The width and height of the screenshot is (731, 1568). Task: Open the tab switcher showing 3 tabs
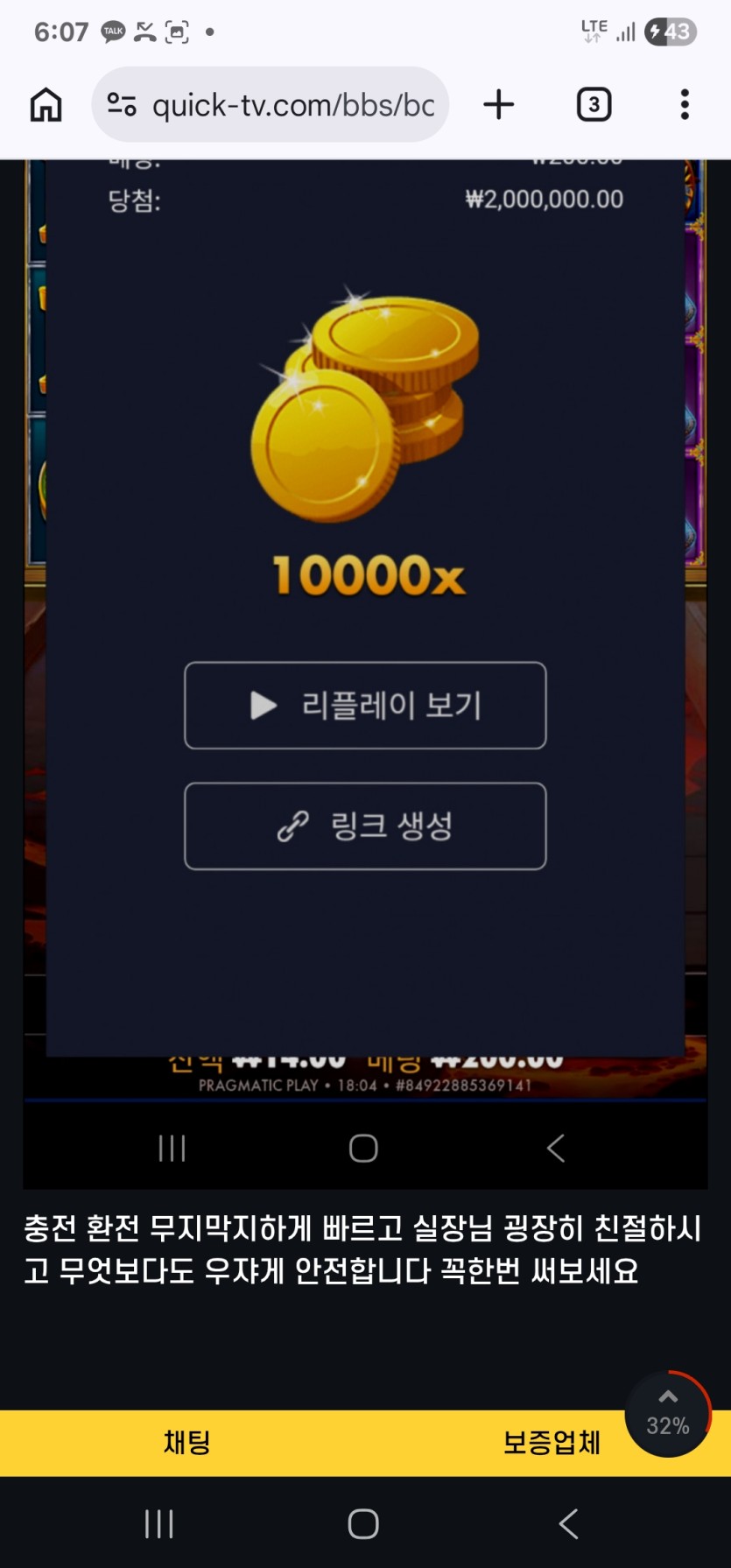(594, 105)
